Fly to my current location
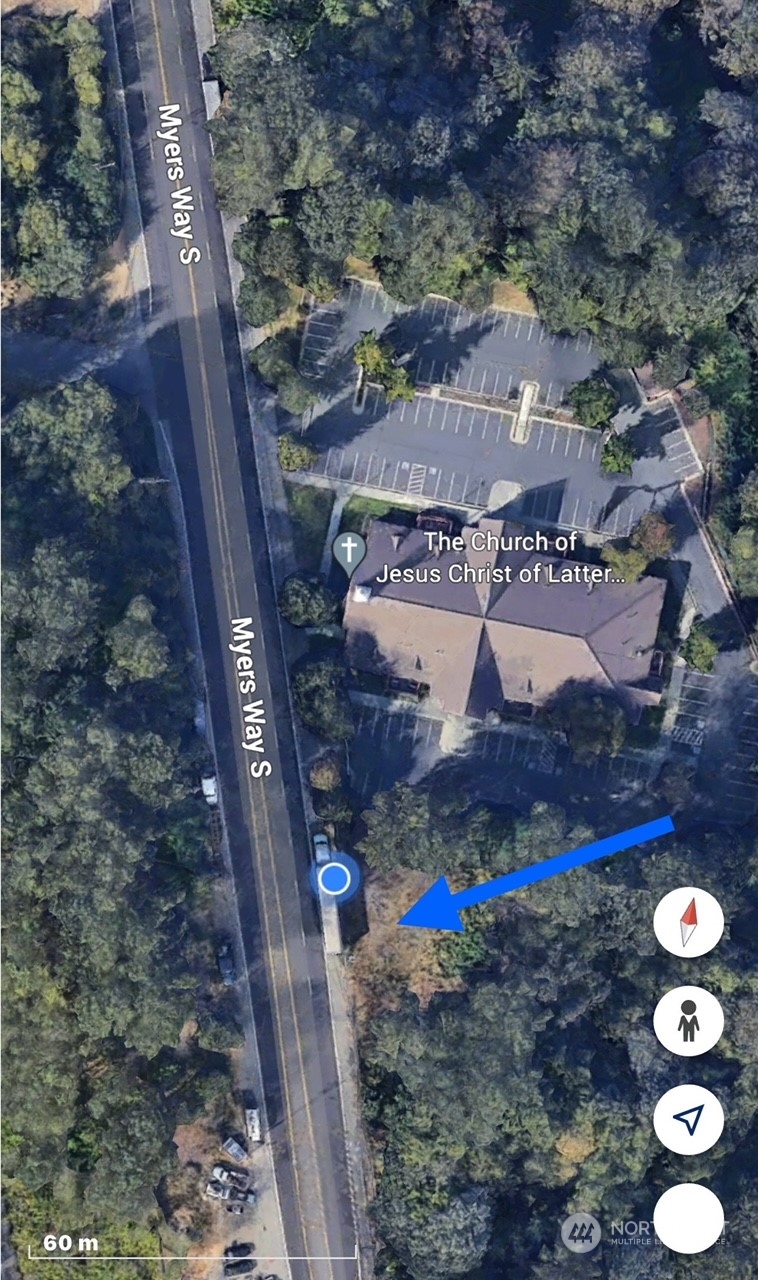Image resolution: width=758 pixels, height=1280 pixels. click(x=688, y=1119)
